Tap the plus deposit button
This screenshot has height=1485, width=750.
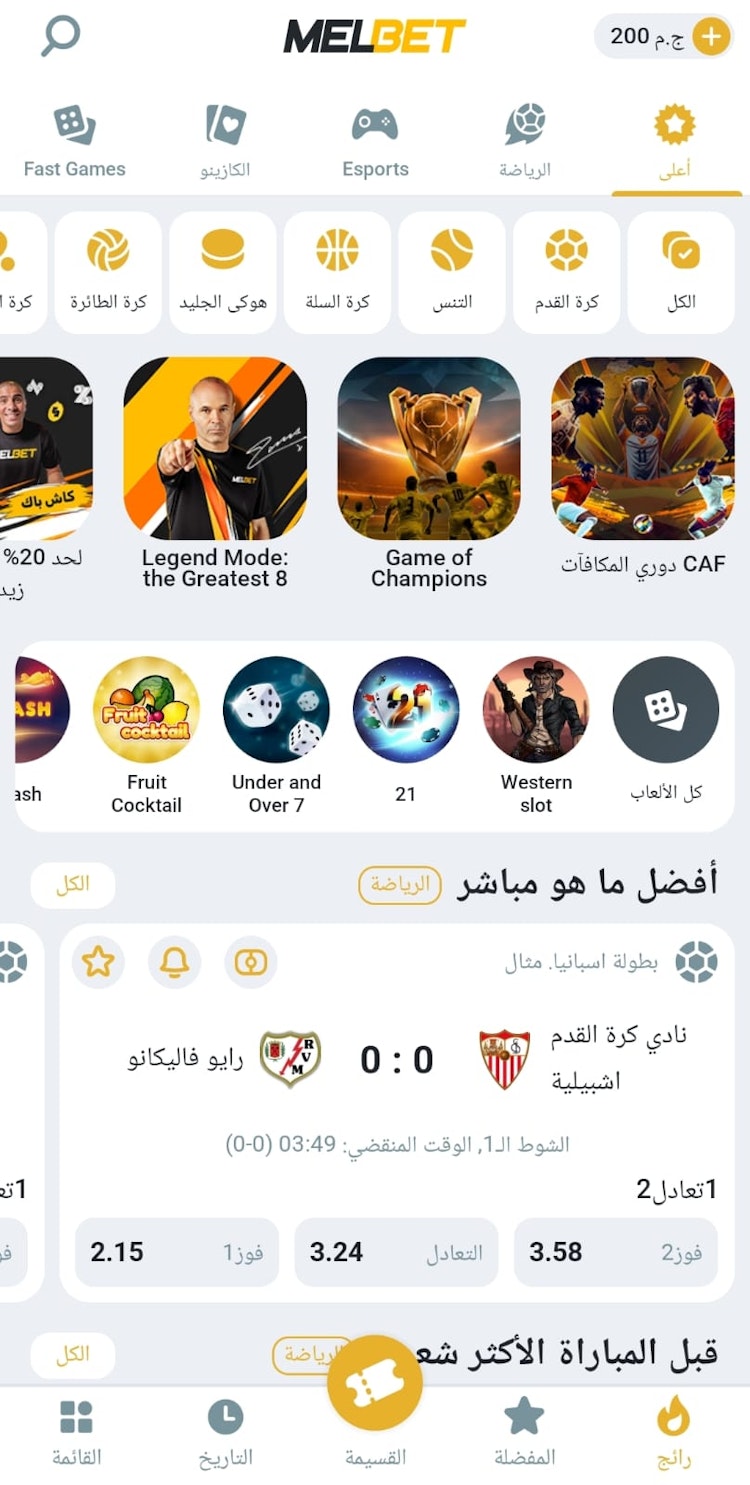tap(711, 37)
